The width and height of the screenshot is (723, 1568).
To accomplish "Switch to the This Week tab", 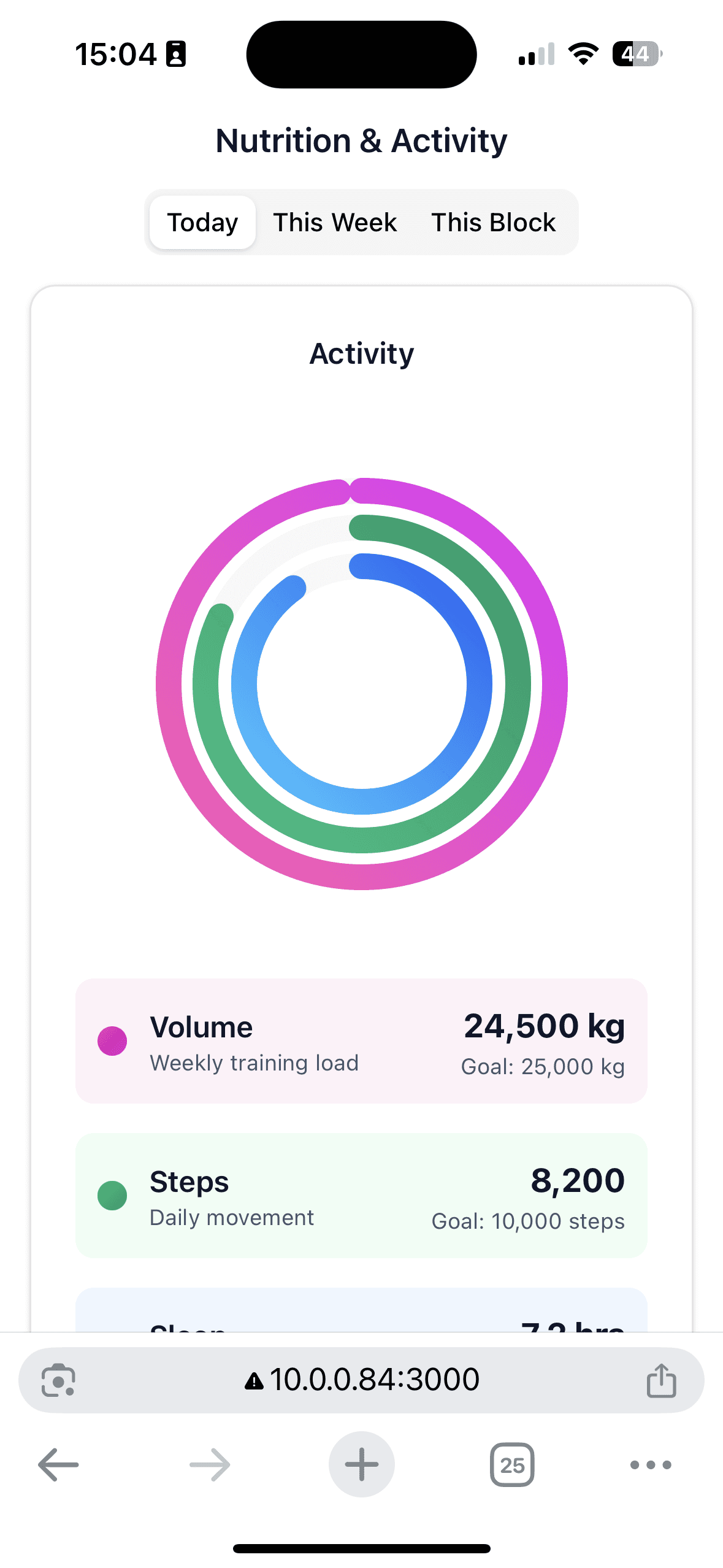I will tap(334, 222).
